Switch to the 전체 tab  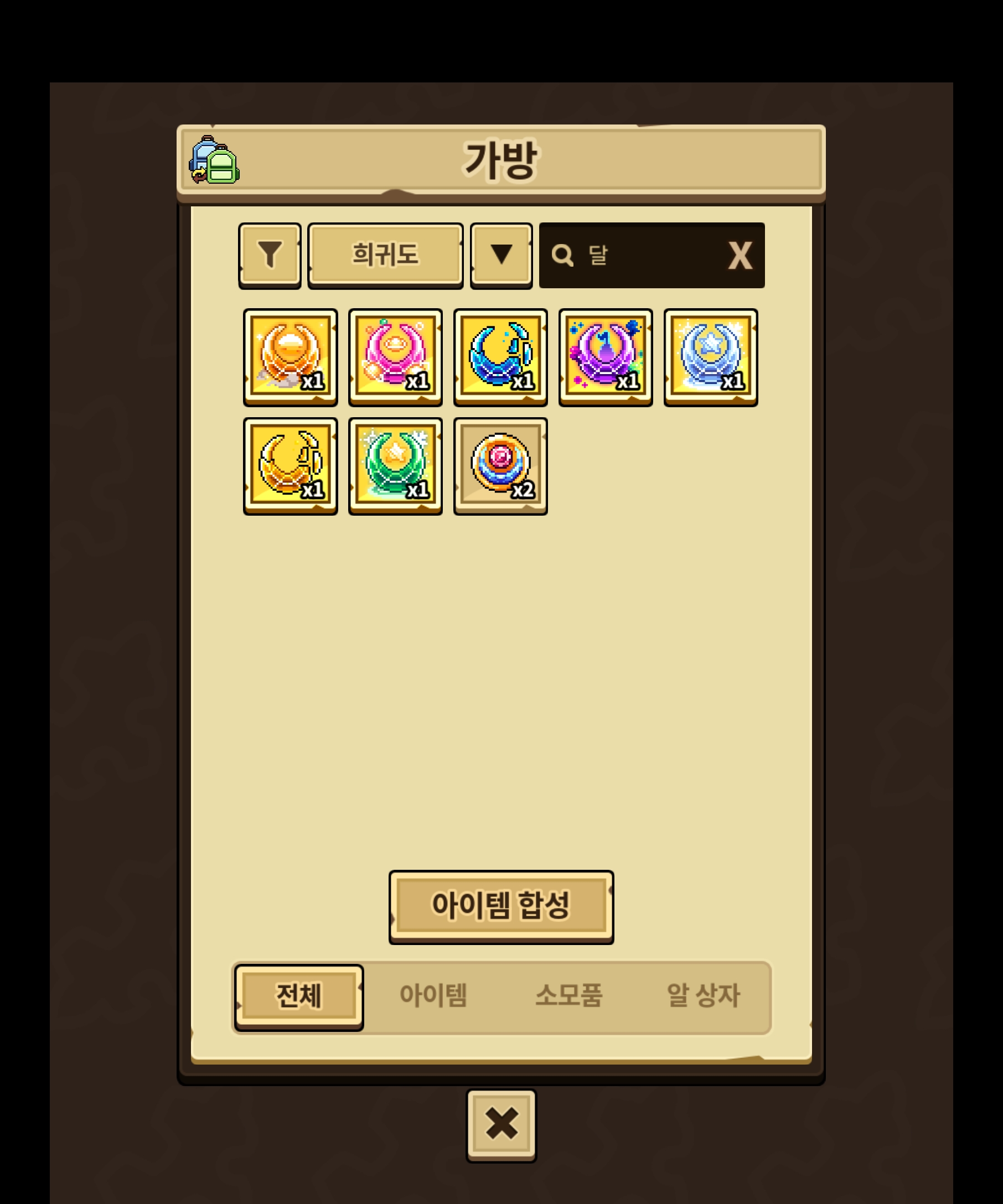tap(299, 996)
